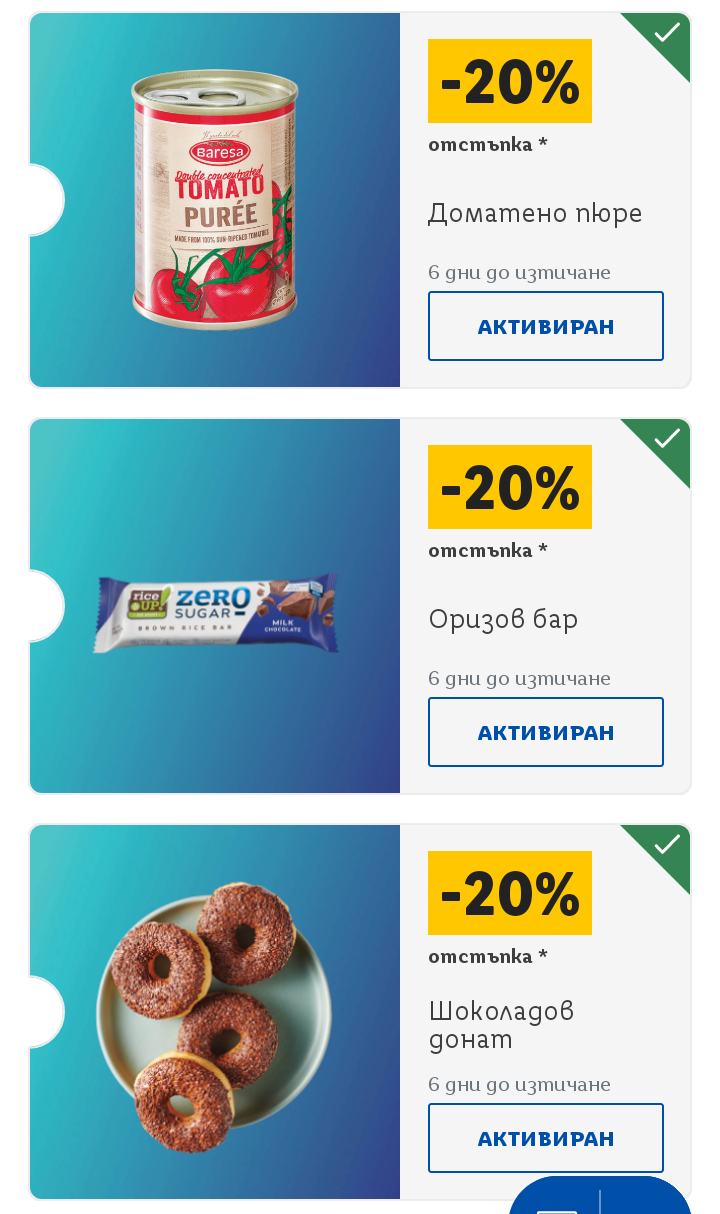Image resolution: width=720 pixels, height=1214 pixels.
Task: Open the Доматено пюре coupon card
Action: click(x=360, y=200)
